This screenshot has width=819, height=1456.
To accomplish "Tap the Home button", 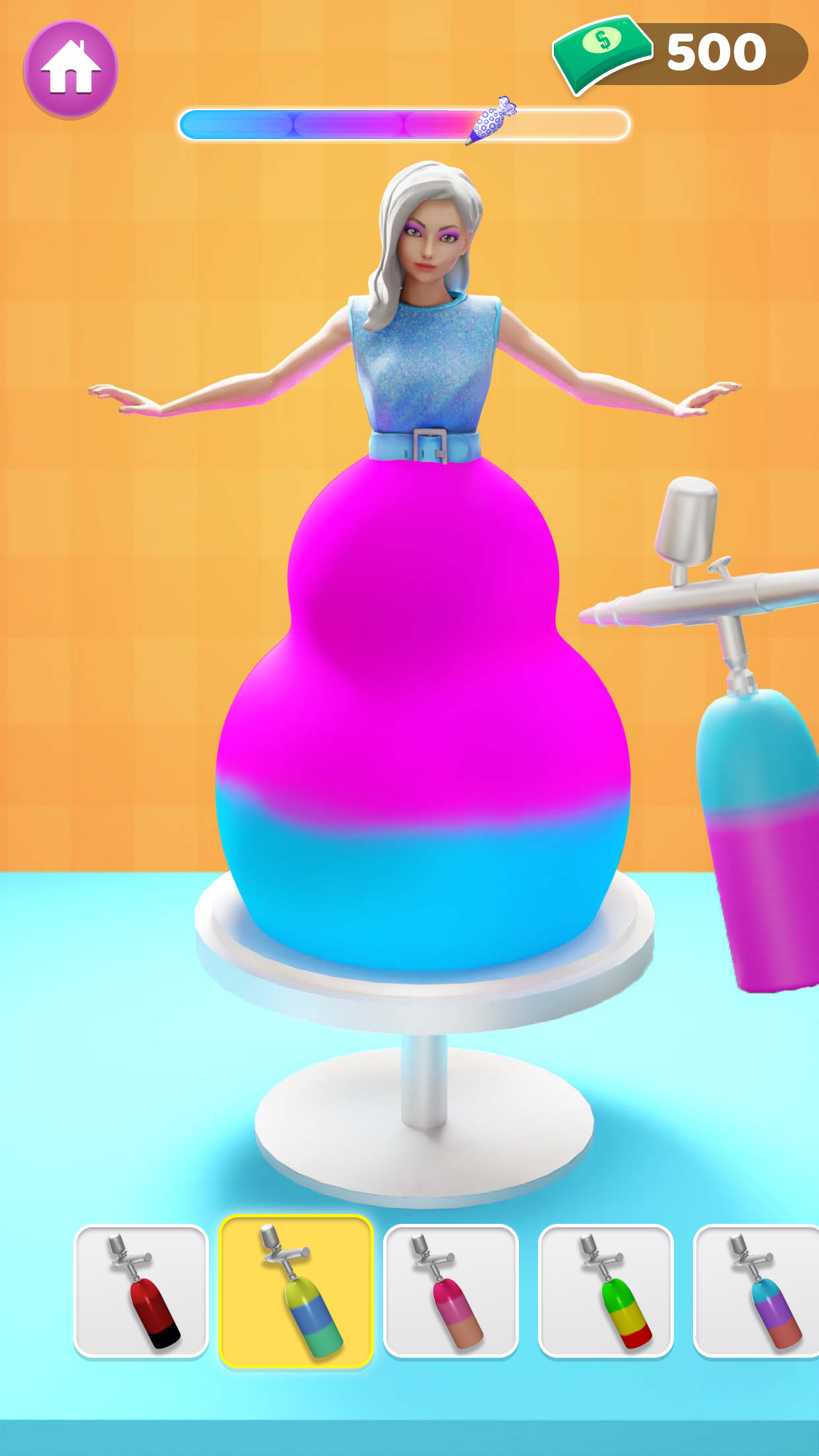I will (73, 69).
